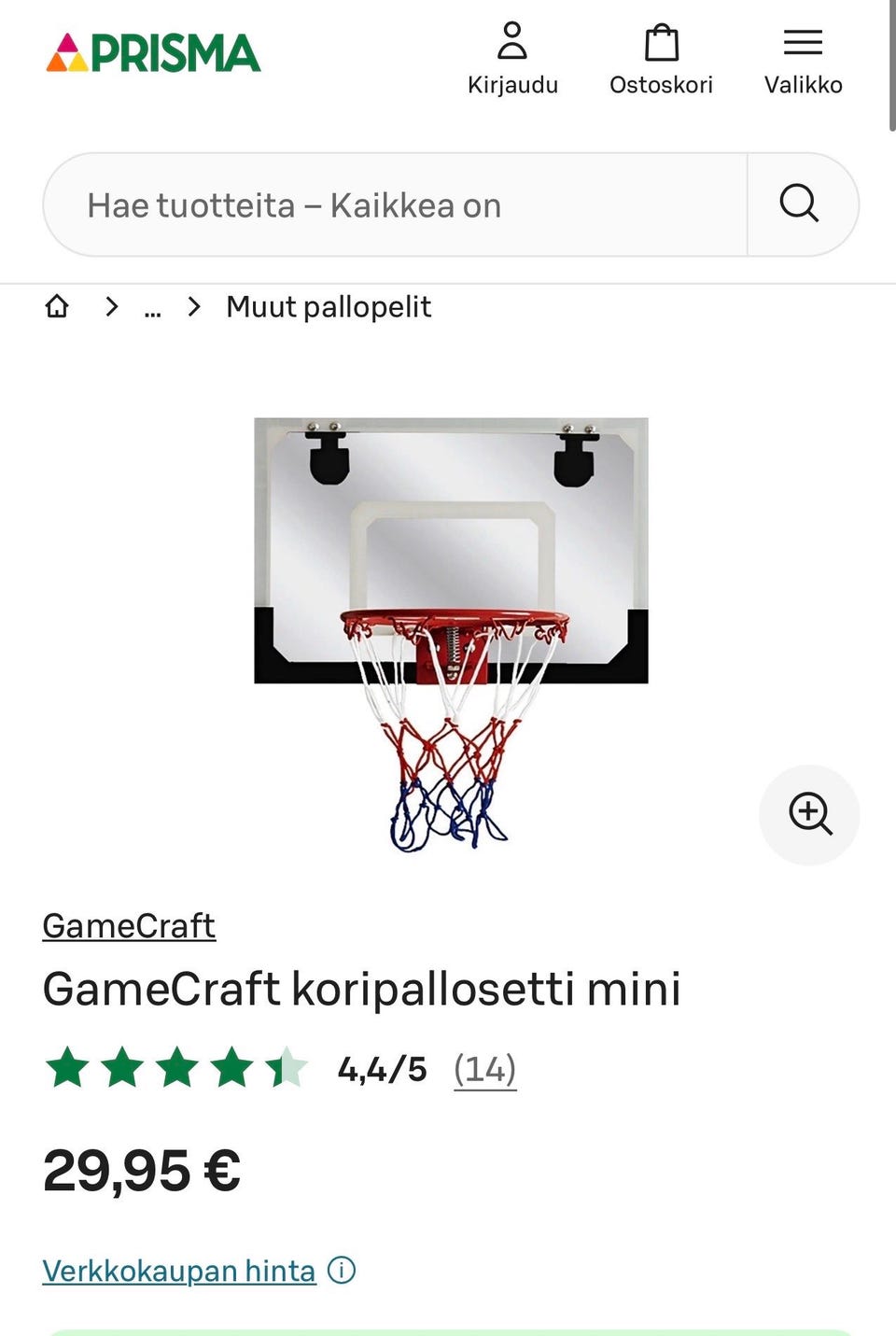Open the product image zoom magnifier
The width and height of the screenshot is (896, 1336).
coord(809,814)
